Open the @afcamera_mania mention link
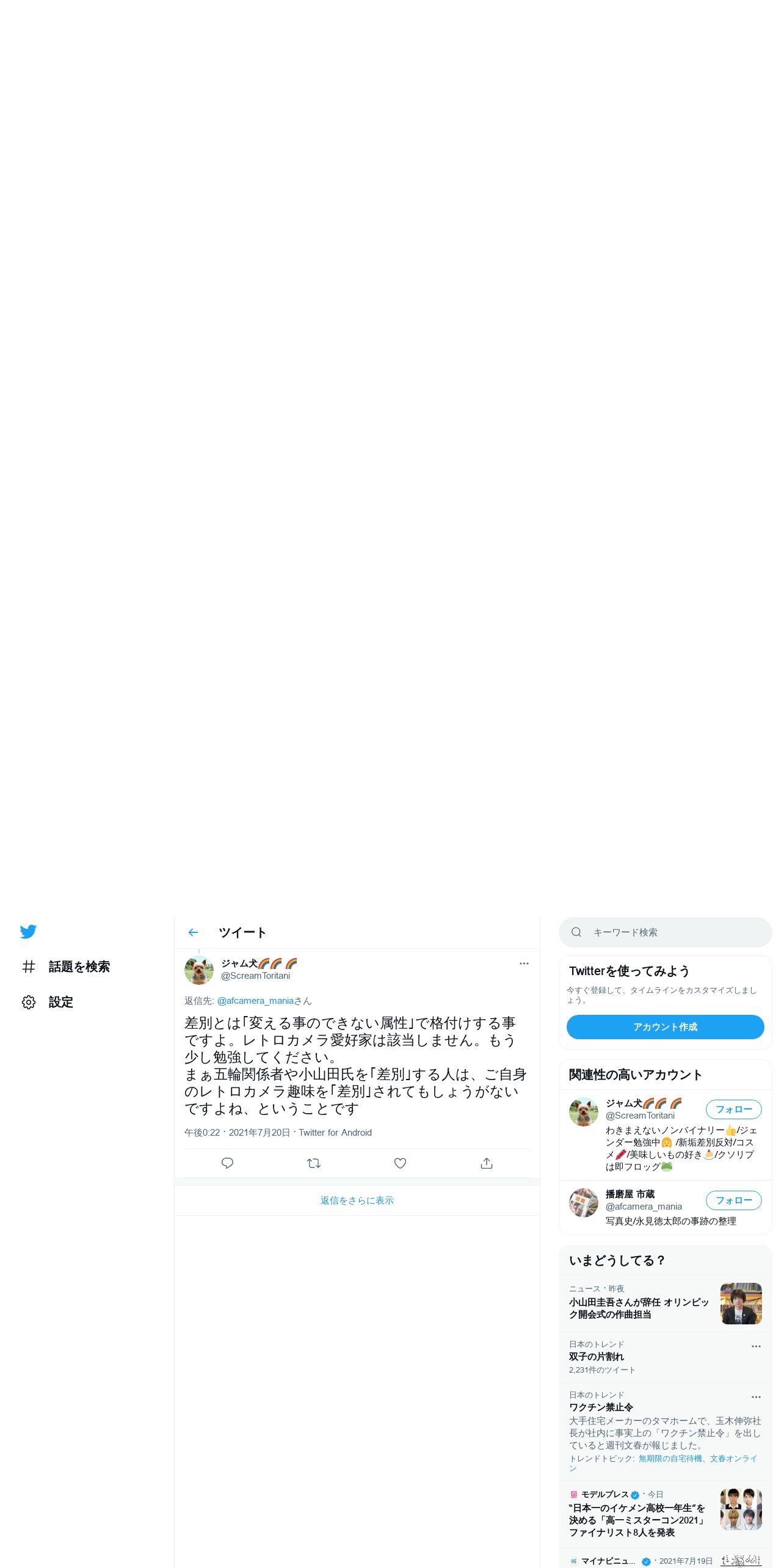 [256, 1001]
